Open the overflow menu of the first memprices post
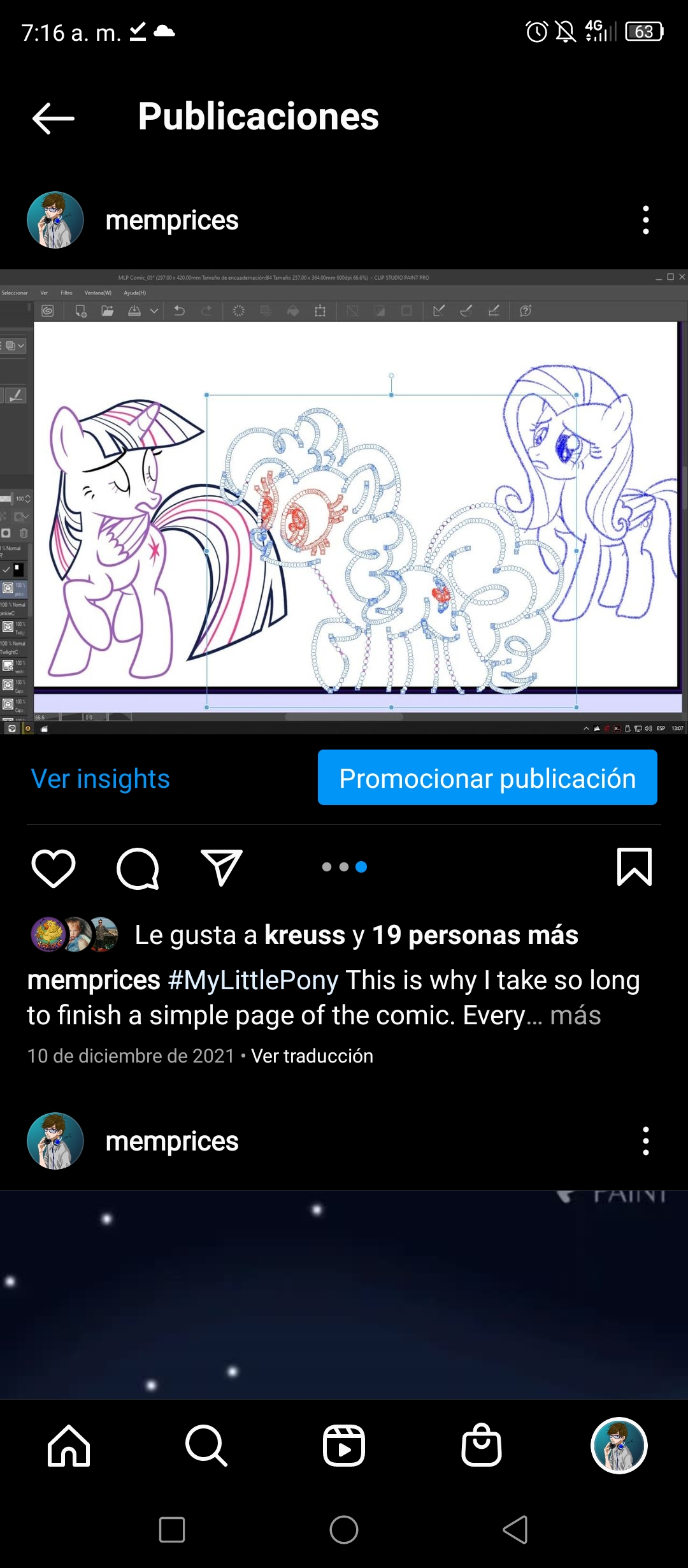The height and width of the screenshot is (1568, 688). tap(645, 220)
